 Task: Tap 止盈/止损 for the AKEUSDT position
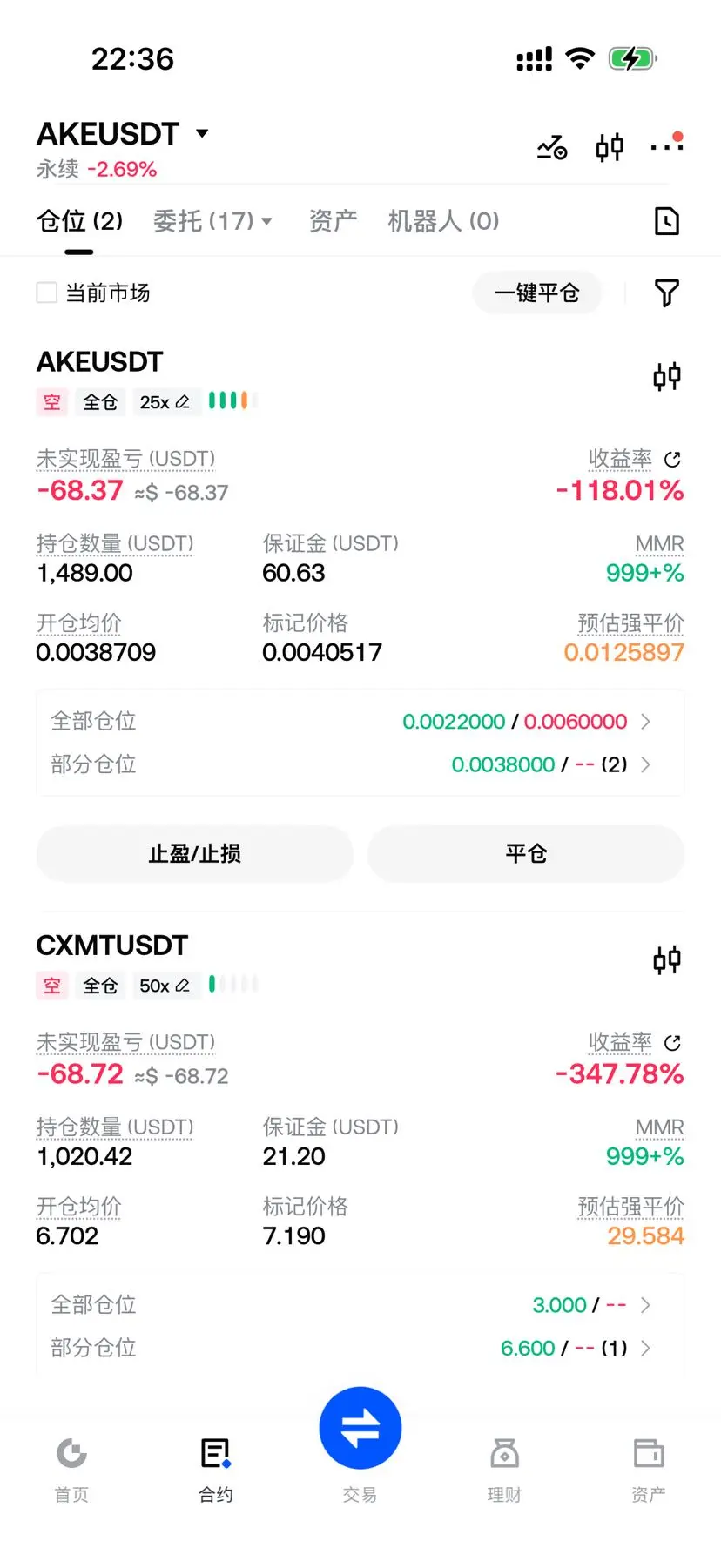(x=195, y=853)
